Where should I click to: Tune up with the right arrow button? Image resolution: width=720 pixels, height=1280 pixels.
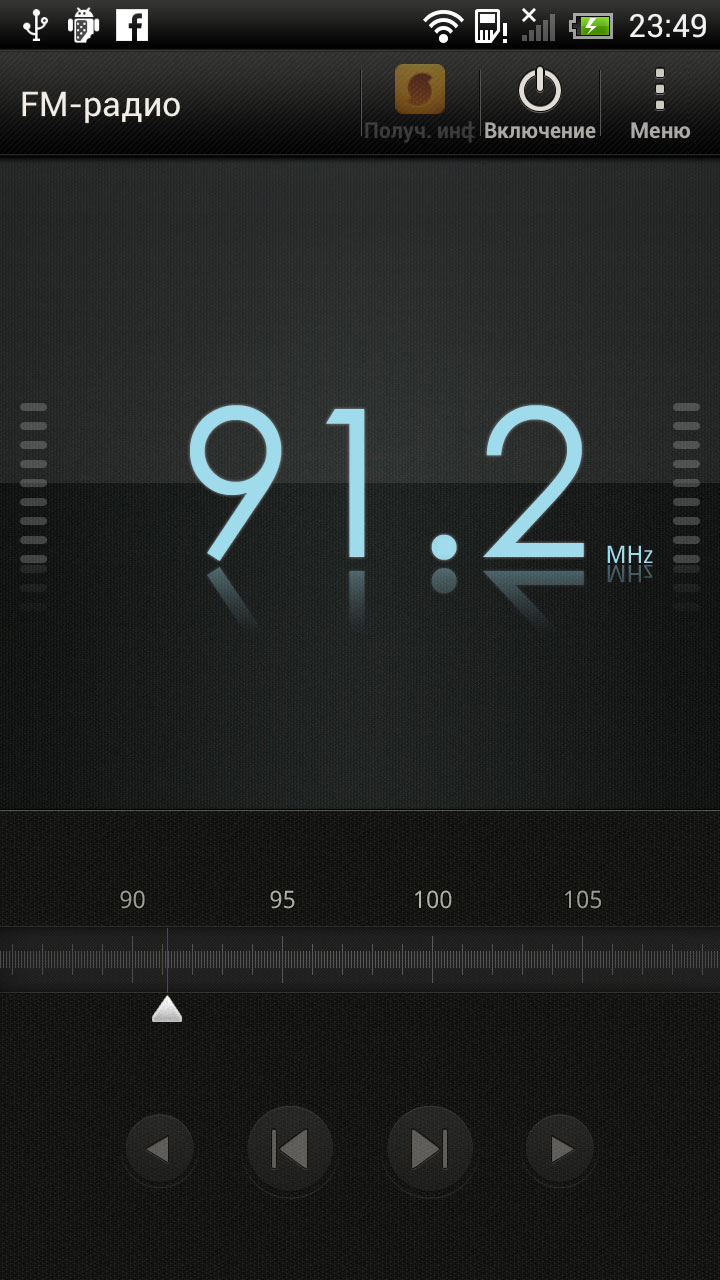[560, 1150]
